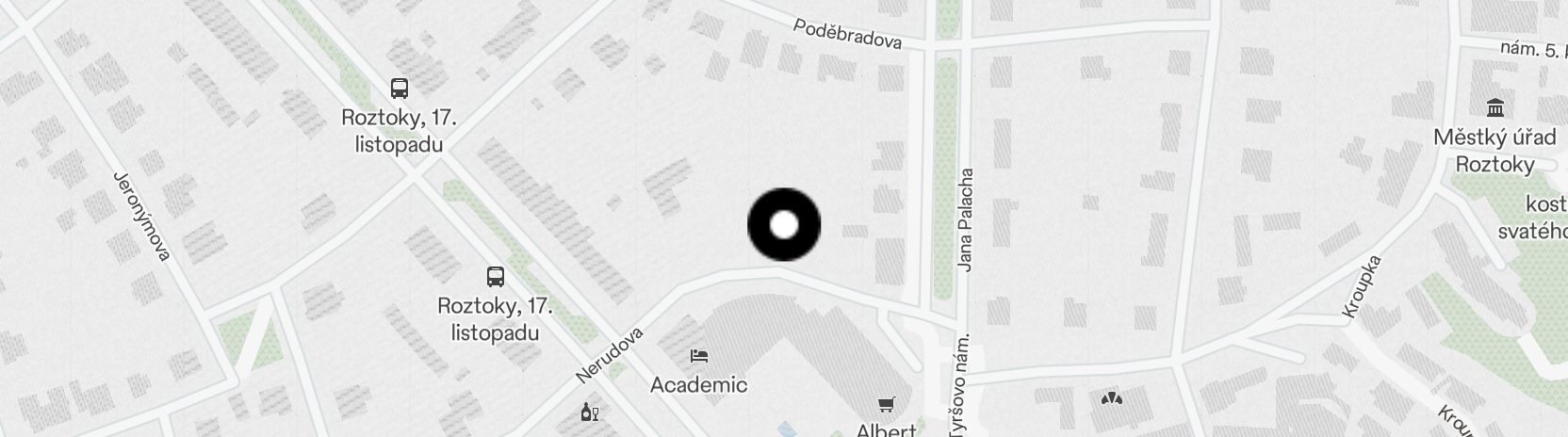Tap the black location pin marker
The image size is (1568, 437).
coord(784,225)
